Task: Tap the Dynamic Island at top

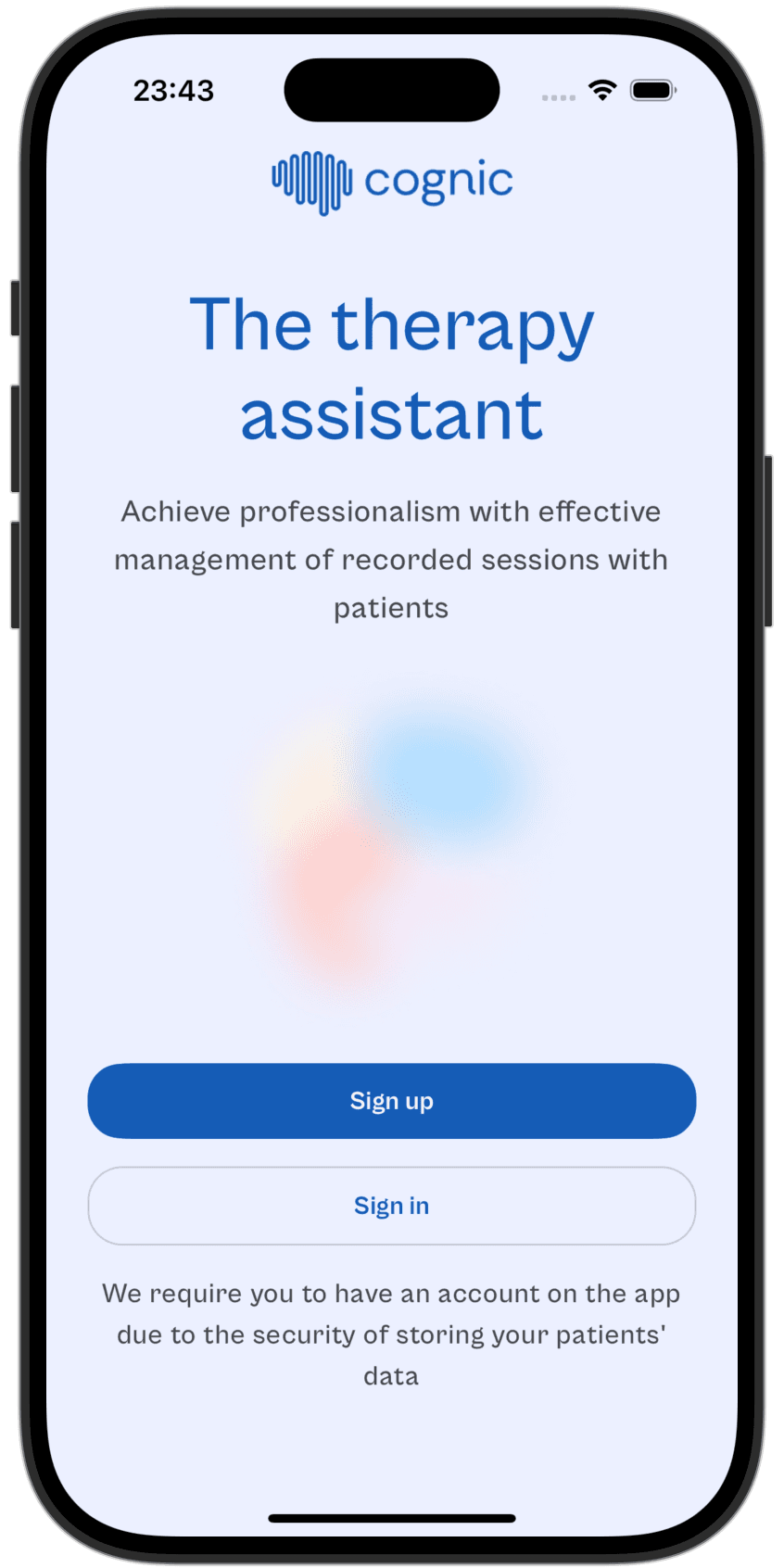Action: (391, 91)
